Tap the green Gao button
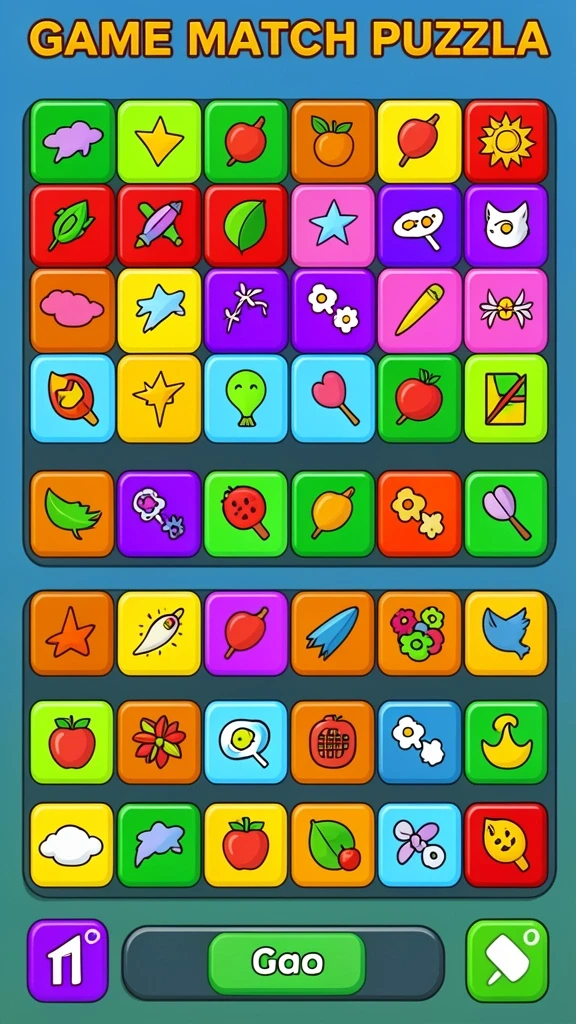Screen dimensions: 576x1024 pyautogui.click(x=287, y=963)
